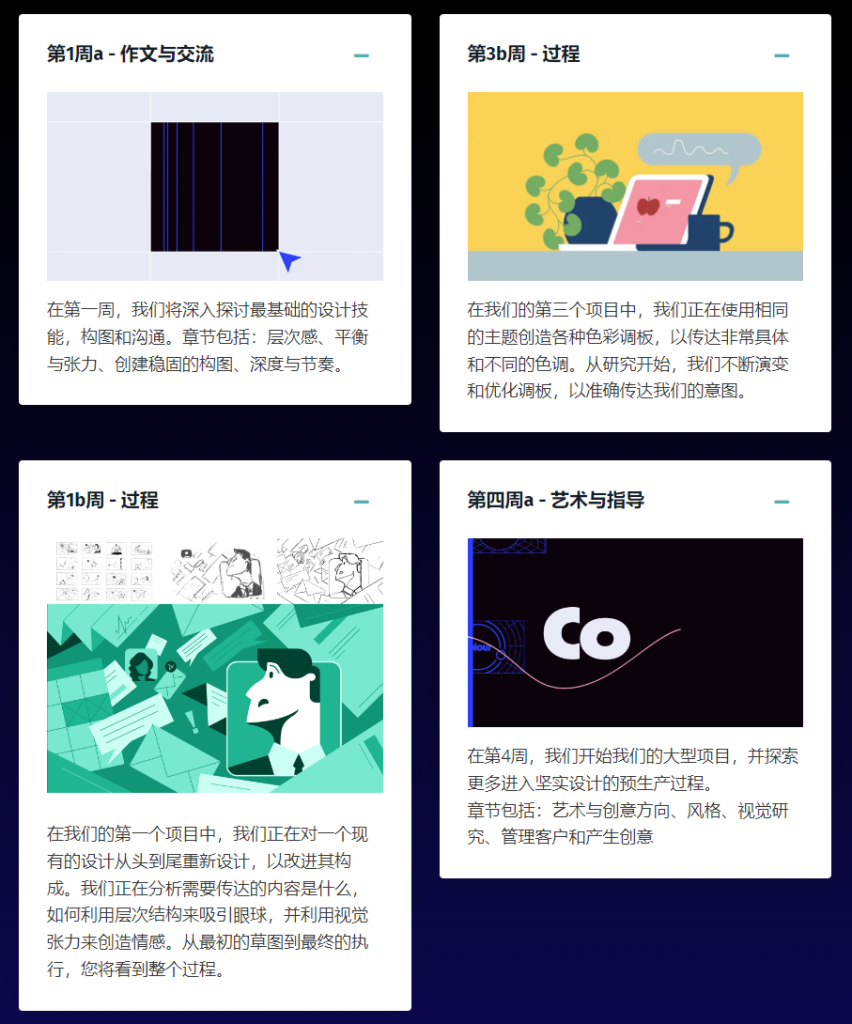Collapse the 第1周a - 作文与交流 section
The height and width of the screenshot is (1024, 852).
(361, 55)
